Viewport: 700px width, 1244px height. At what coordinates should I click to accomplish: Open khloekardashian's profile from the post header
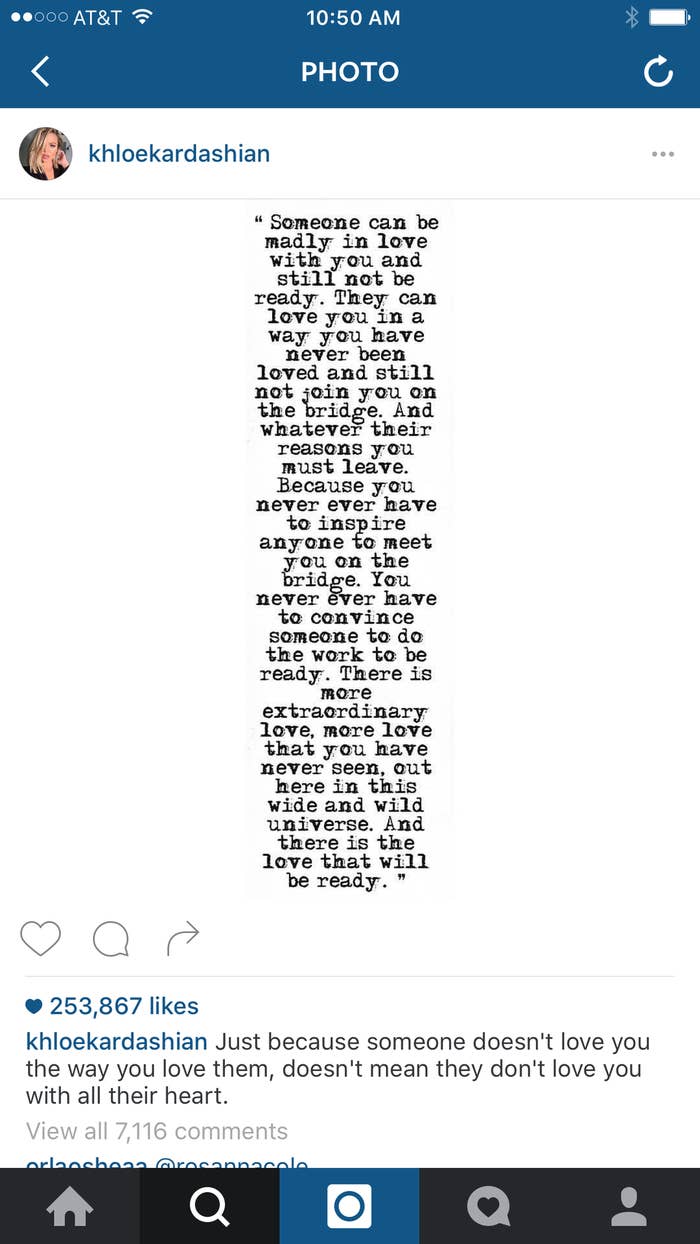179,154
